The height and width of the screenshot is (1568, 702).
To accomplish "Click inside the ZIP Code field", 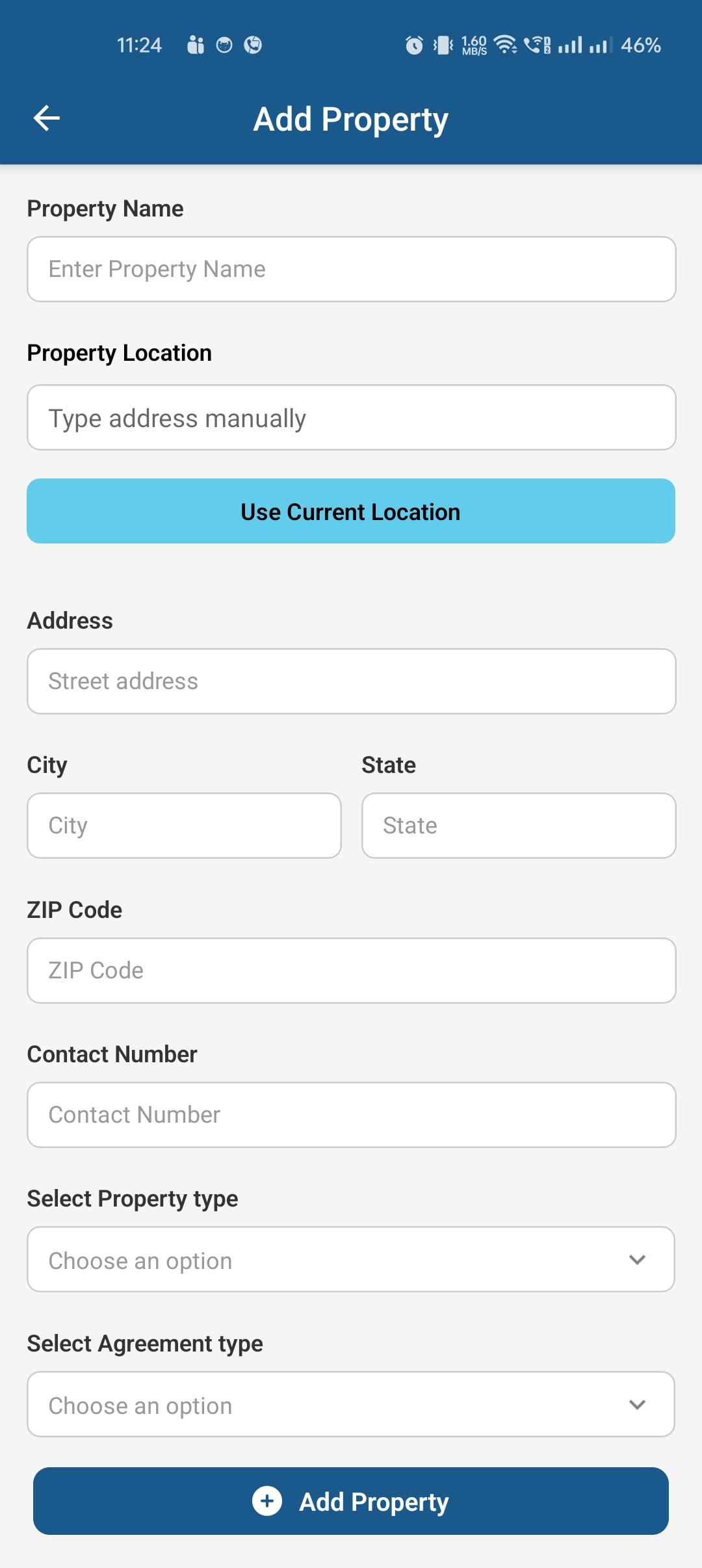I will pyautogui.click(x=351, y=970).
